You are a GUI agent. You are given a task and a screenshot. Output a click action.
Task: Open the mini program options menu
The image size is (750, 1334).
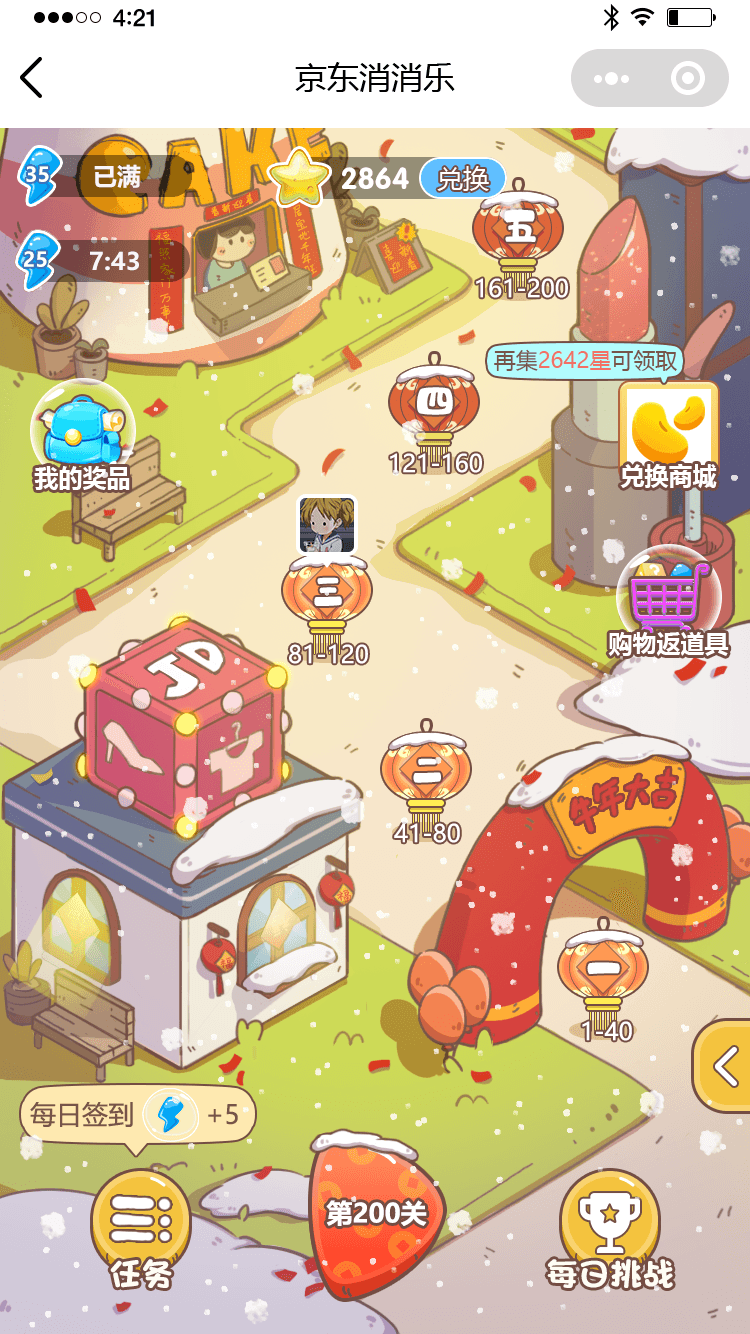pos(611,79)
